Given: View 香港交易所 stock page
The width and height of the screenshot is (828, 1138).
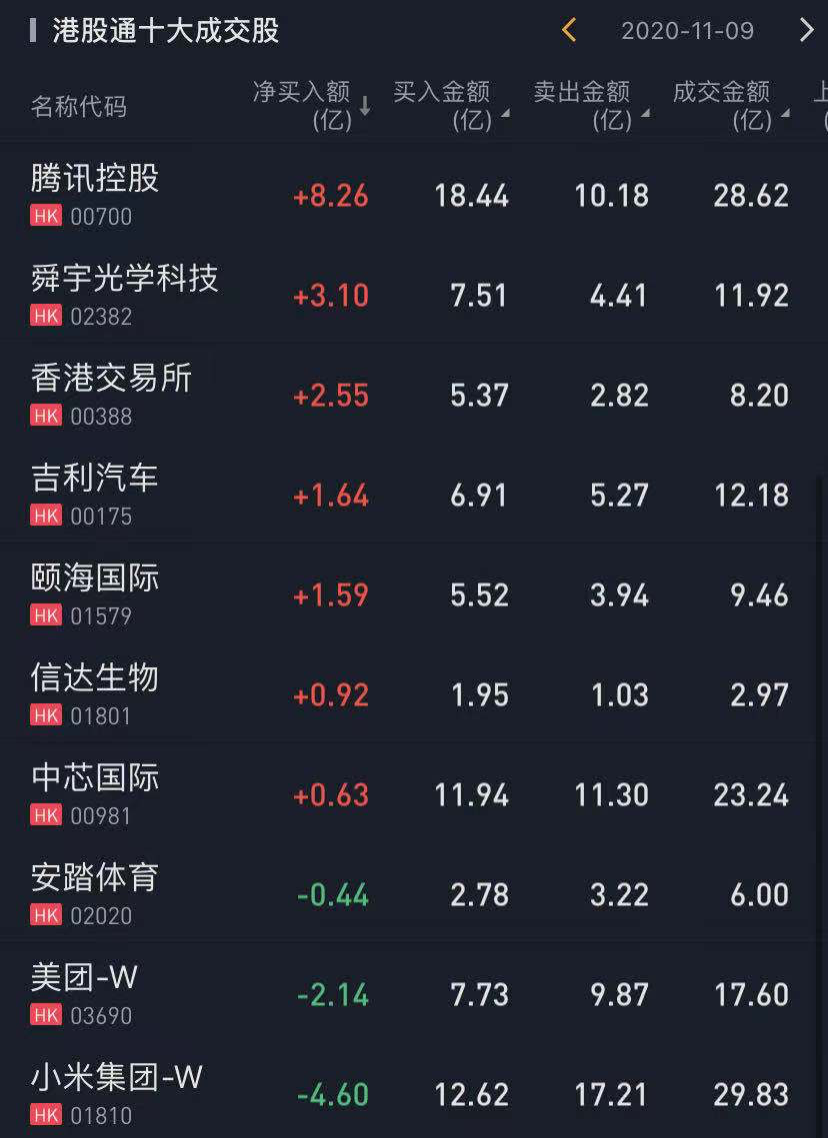Looking at the screenshot, I should 111,394.
